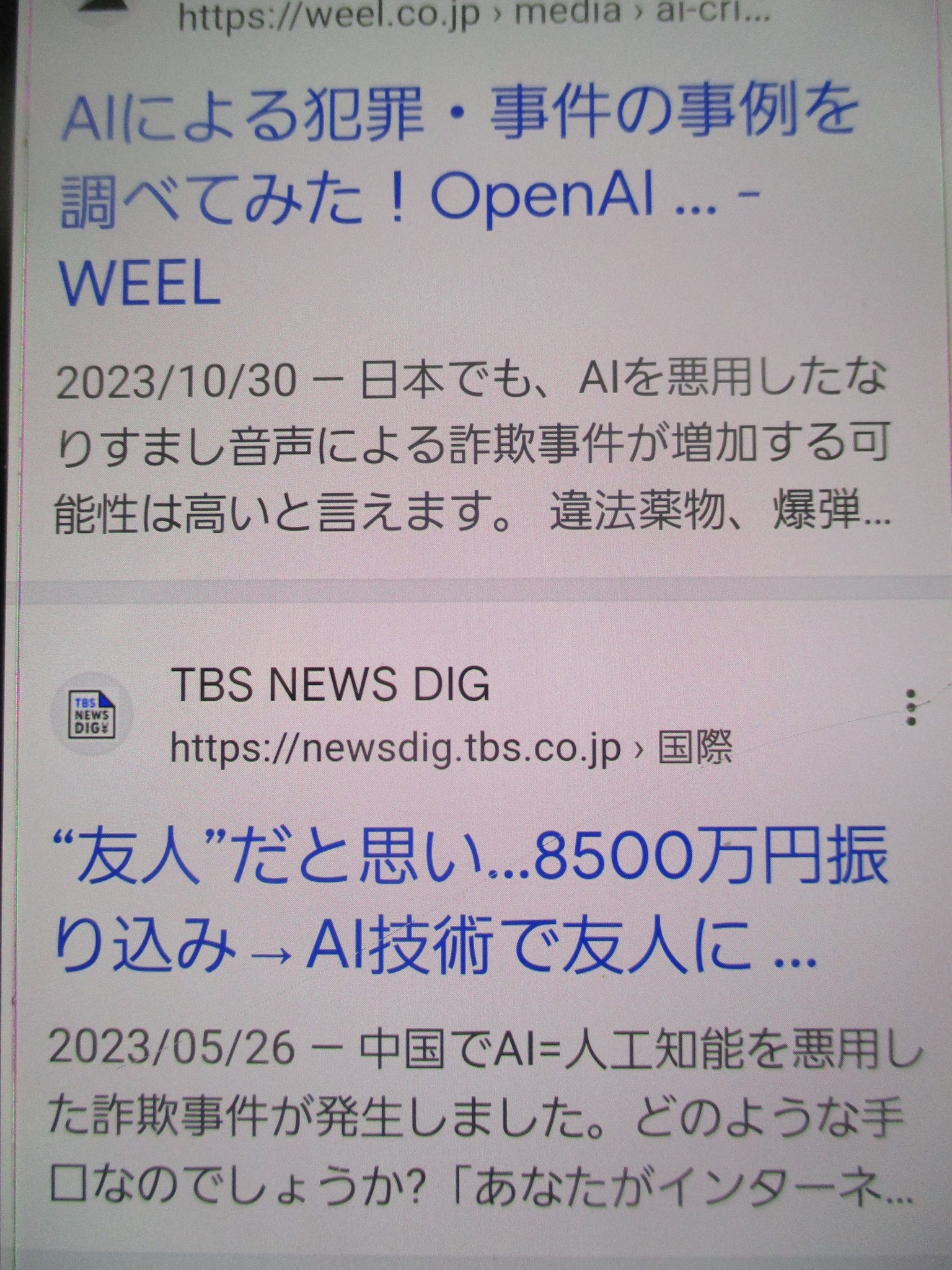Tap the TBS NEWS DIG site header
Viewport: 952px width, 1270px height.
pyautogui.click(x=330, y=685)
